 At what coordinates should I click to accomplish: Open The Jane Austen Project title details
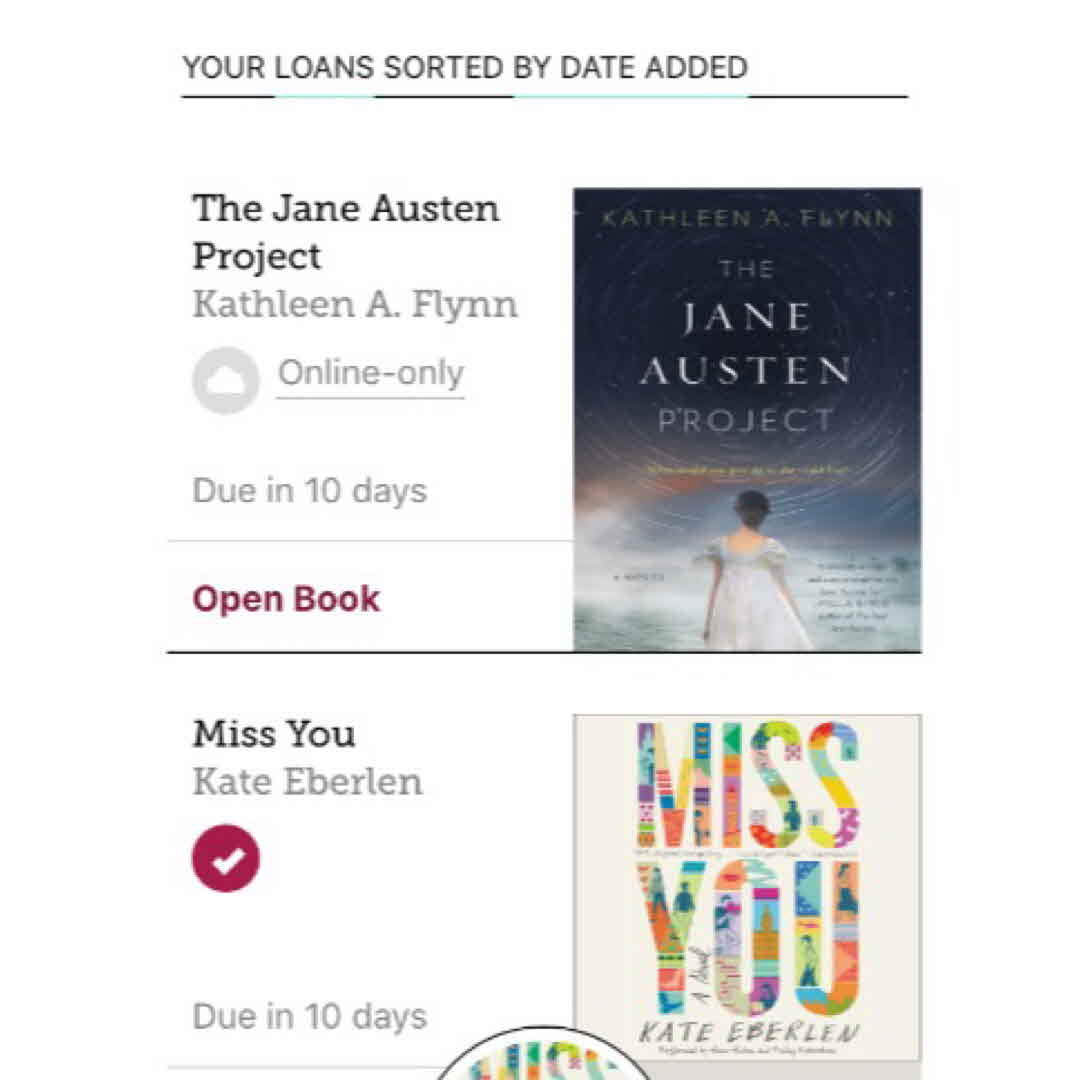pyautogui.click(x=345, y=232)
